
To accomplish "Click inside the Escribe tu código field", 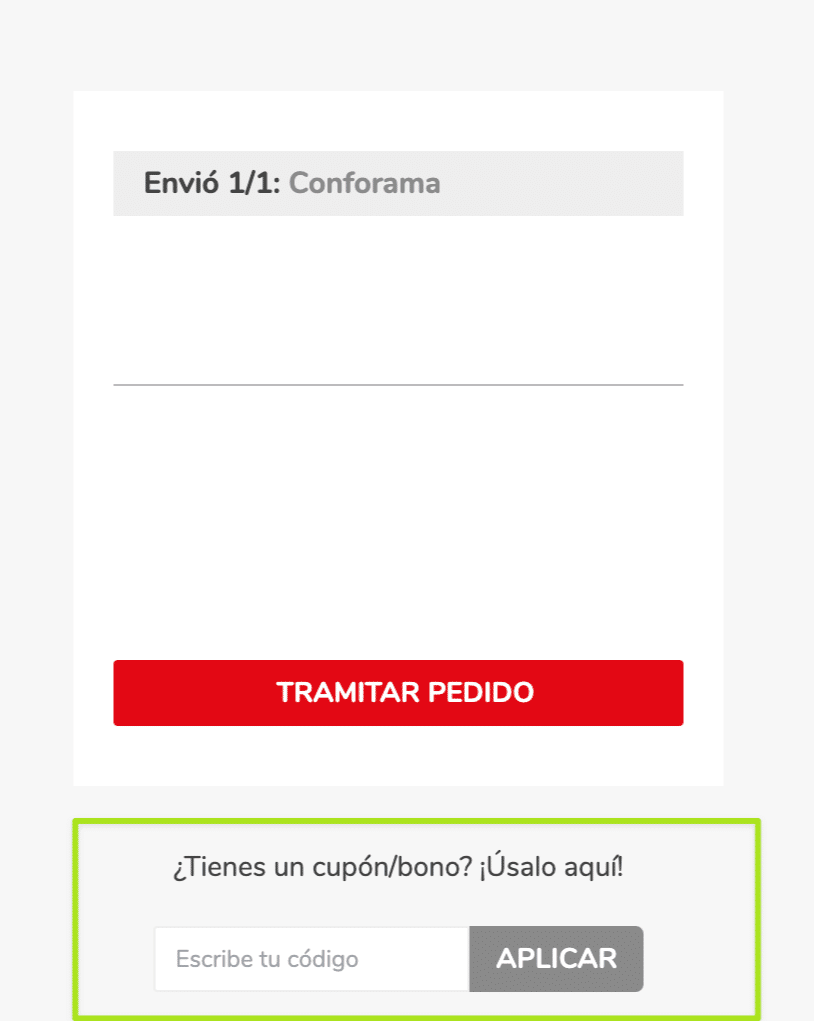I will click(x=310, y=958).
